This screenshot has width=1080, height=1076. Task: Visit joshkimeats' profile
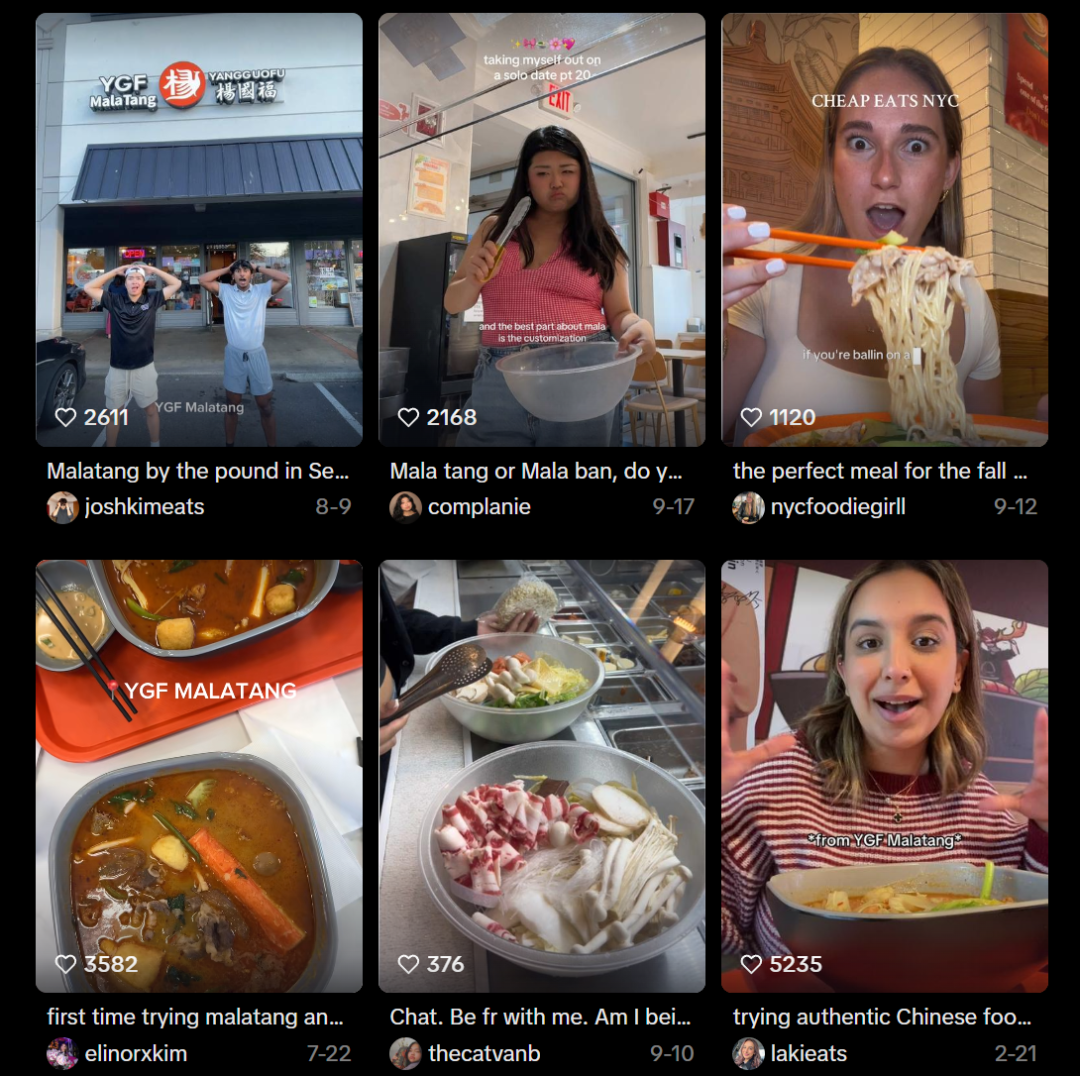(144, 507)
